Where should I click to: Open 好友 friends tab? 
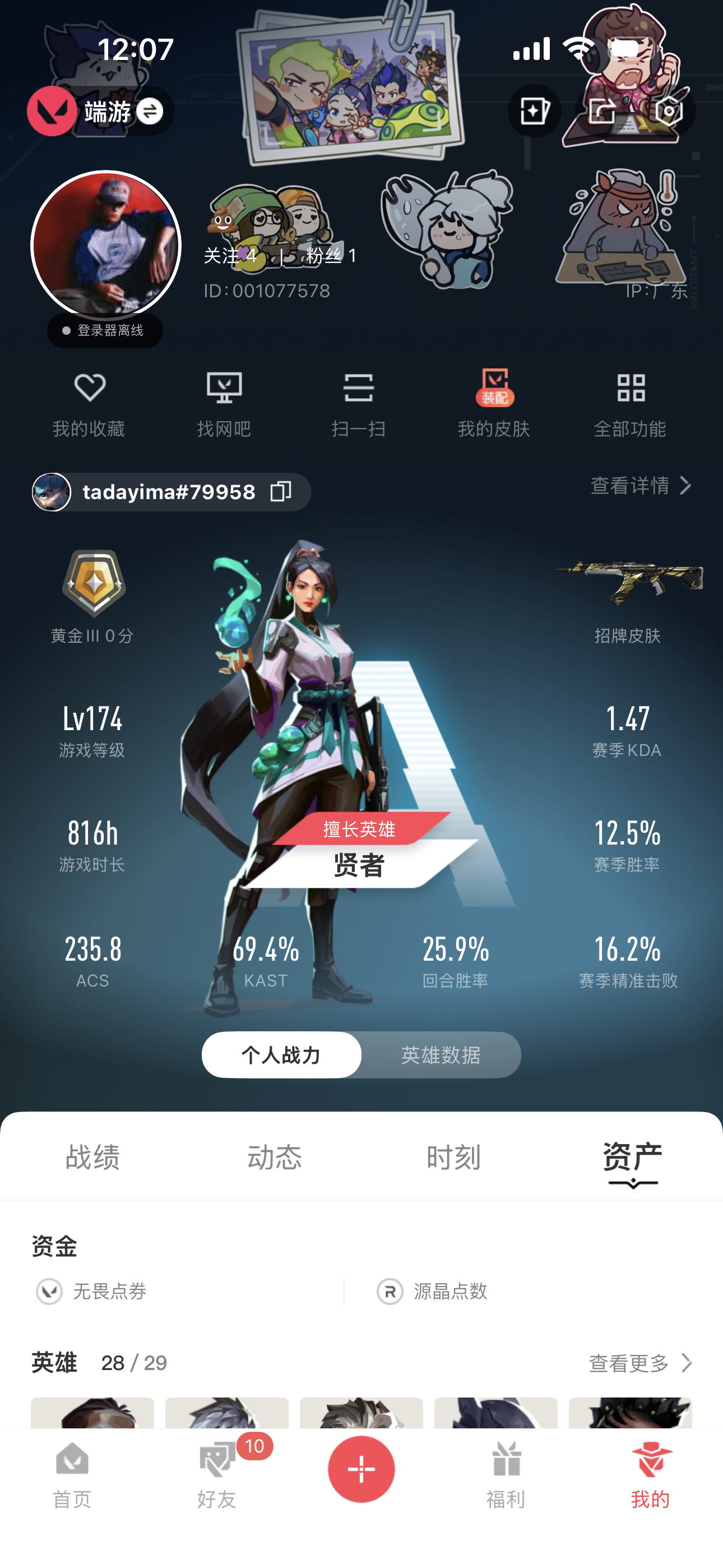click(x=217, y=1475)
